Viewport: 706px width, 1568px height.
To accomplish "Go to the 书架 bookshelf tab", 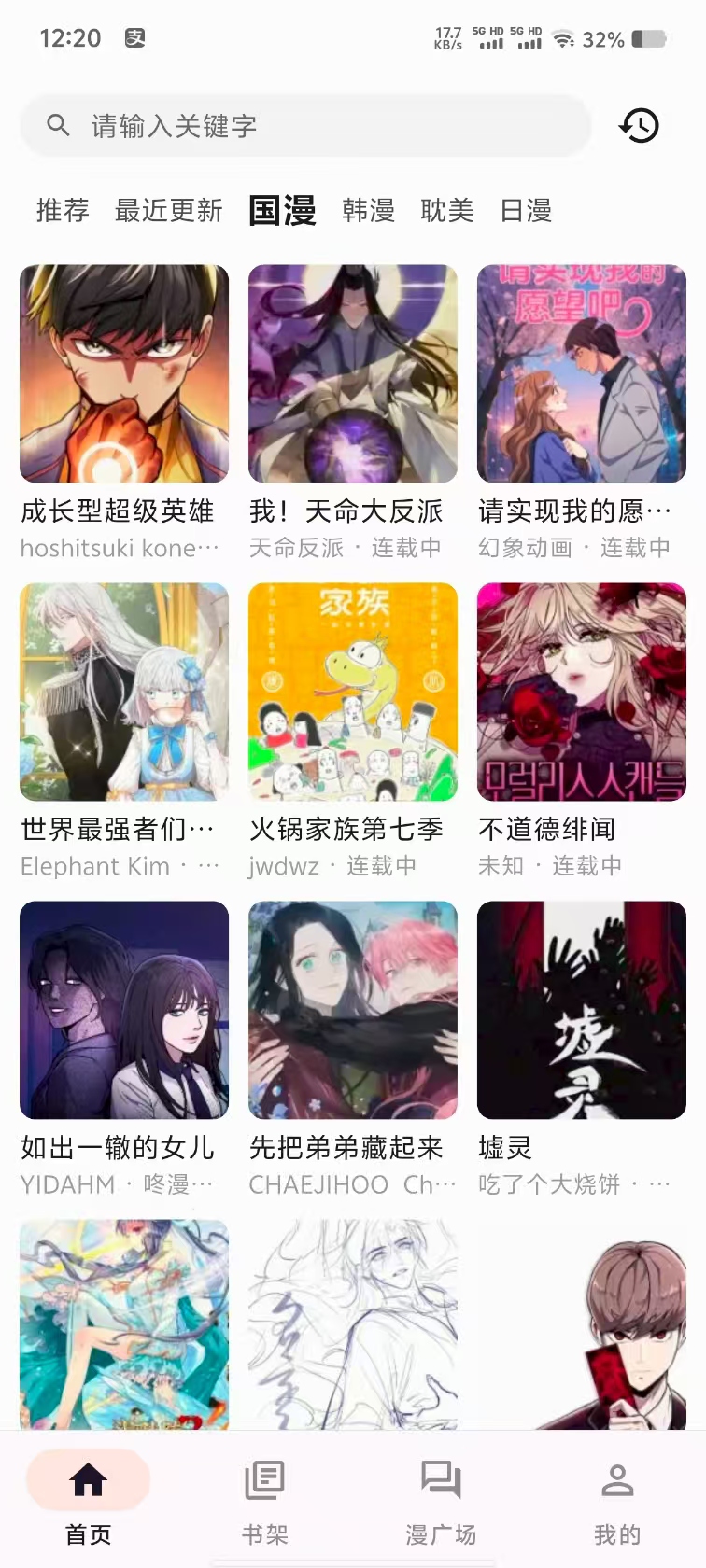I will 264,1499.
